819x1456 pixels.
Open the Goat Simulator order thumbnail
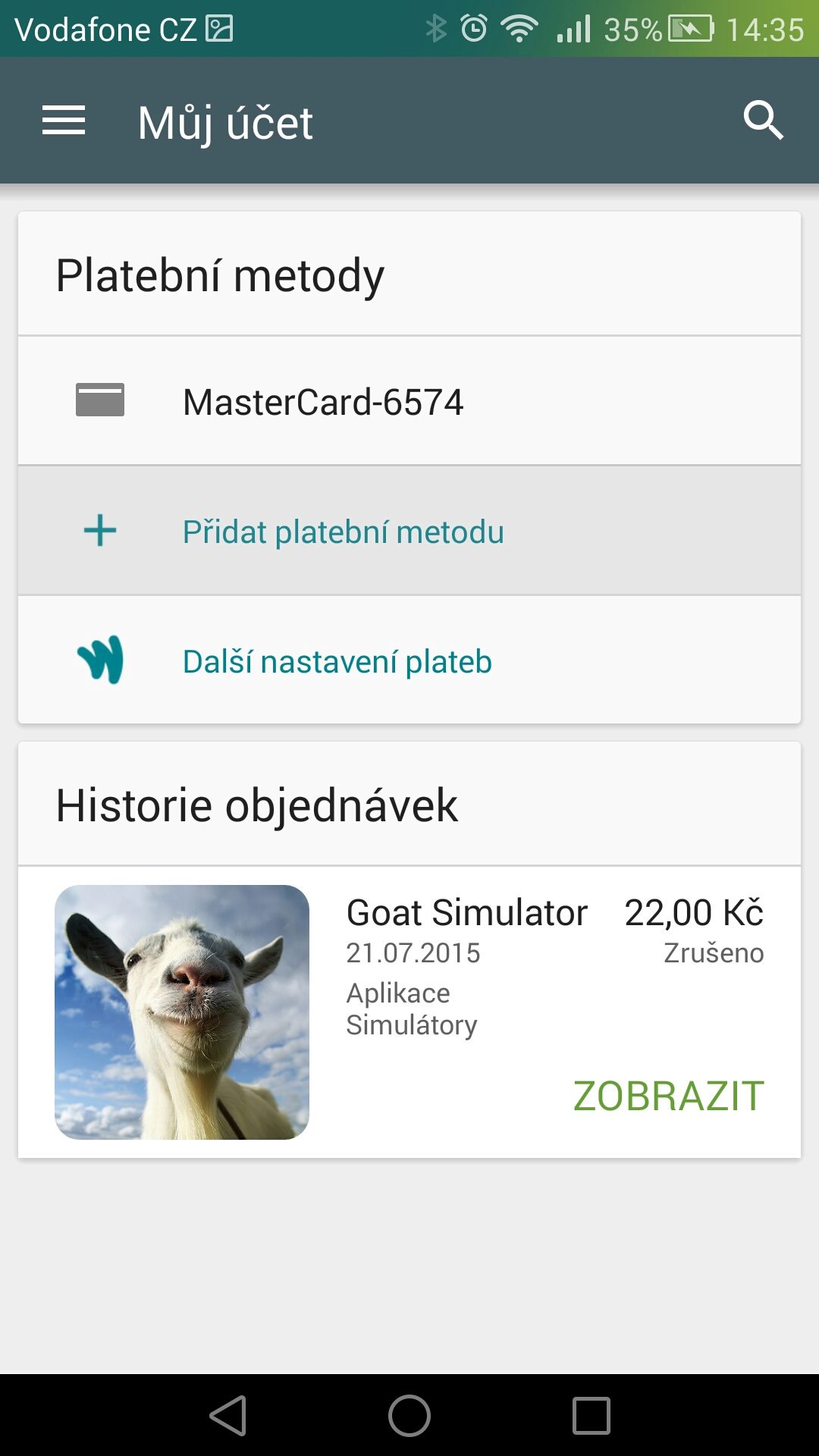coord(182,1012)
